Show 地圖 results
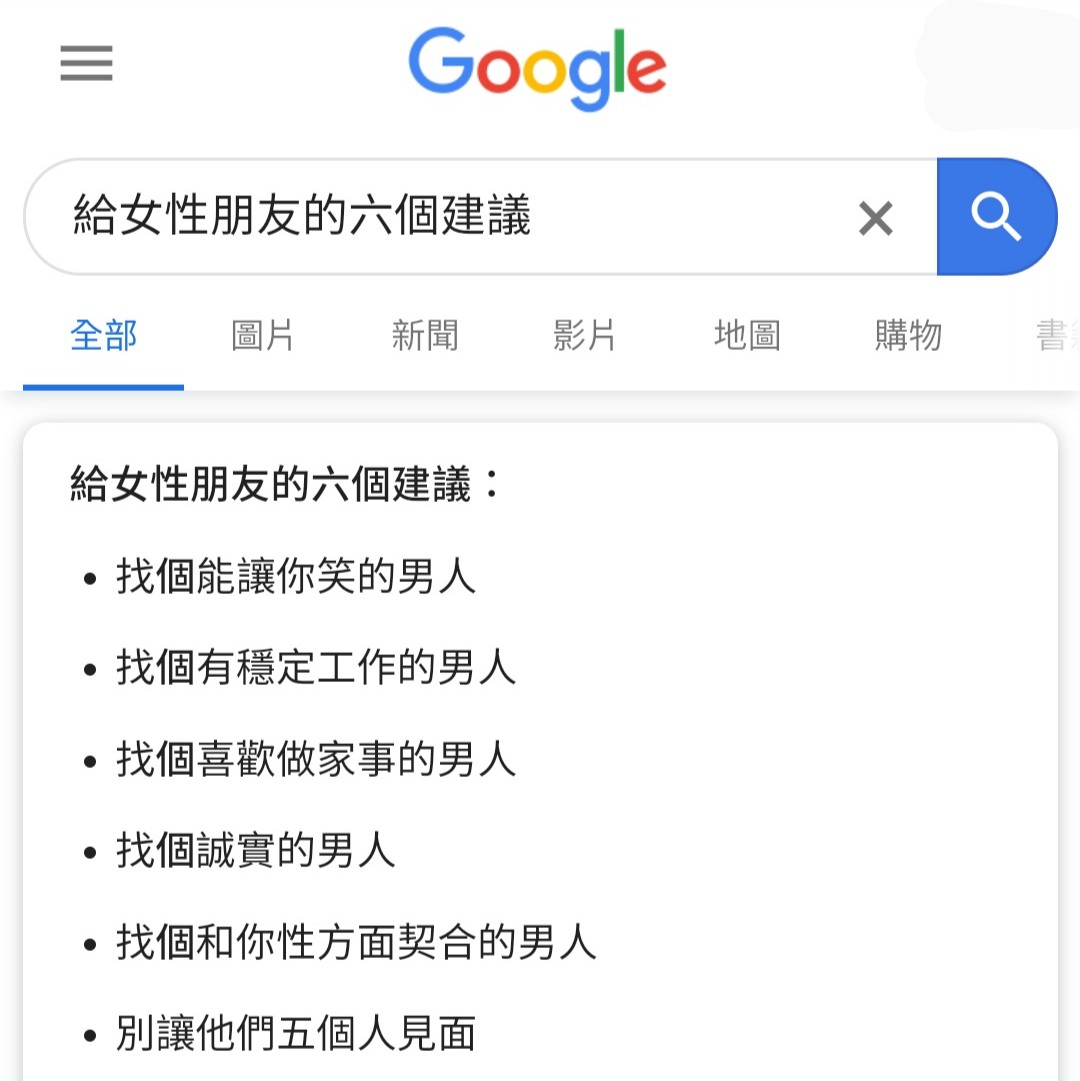The height and width of the screenshot is (1081, 1080). pos(746,336)
